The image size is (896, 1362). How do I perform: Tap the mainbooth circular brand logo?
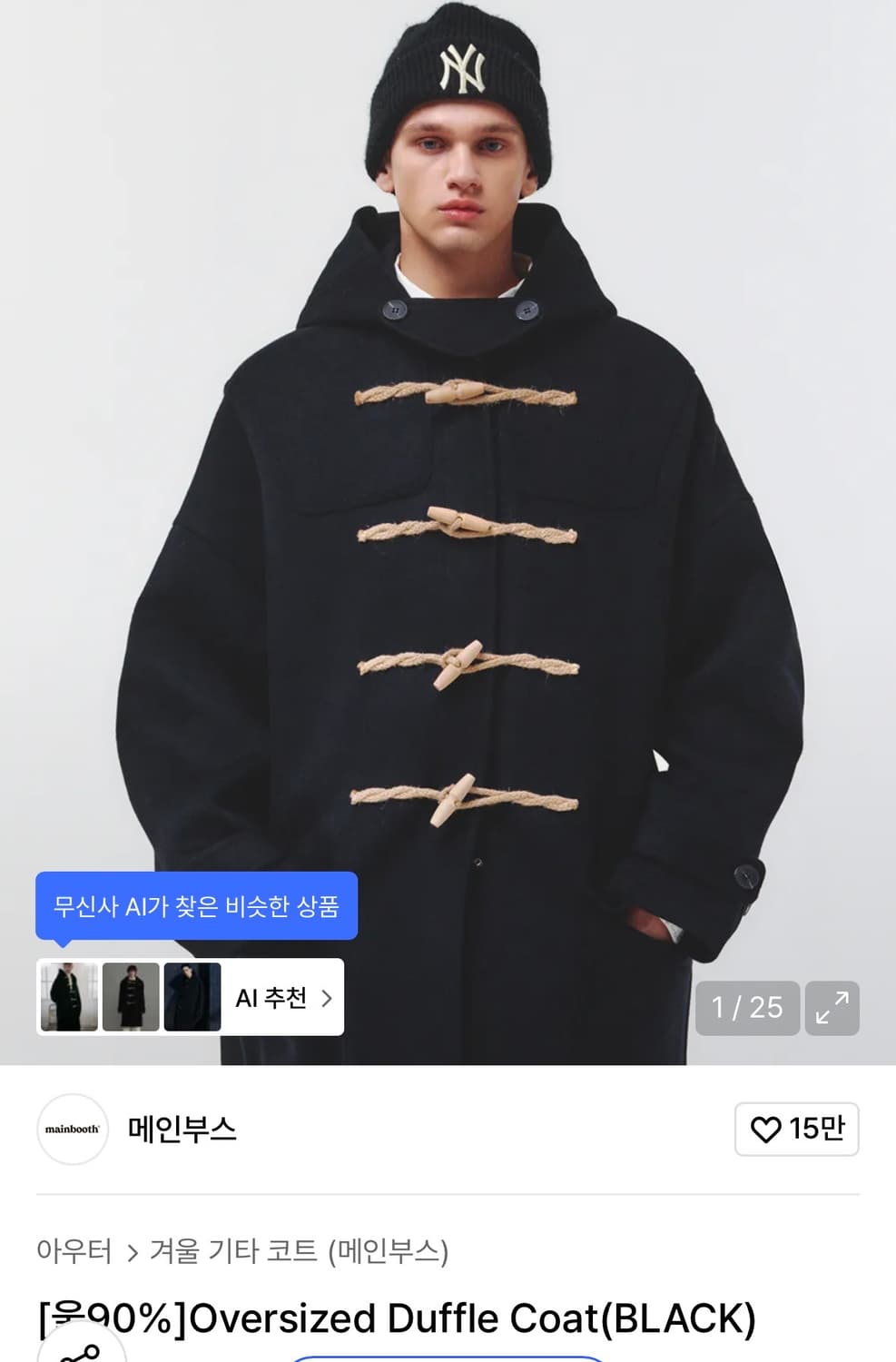point(73,1129)
